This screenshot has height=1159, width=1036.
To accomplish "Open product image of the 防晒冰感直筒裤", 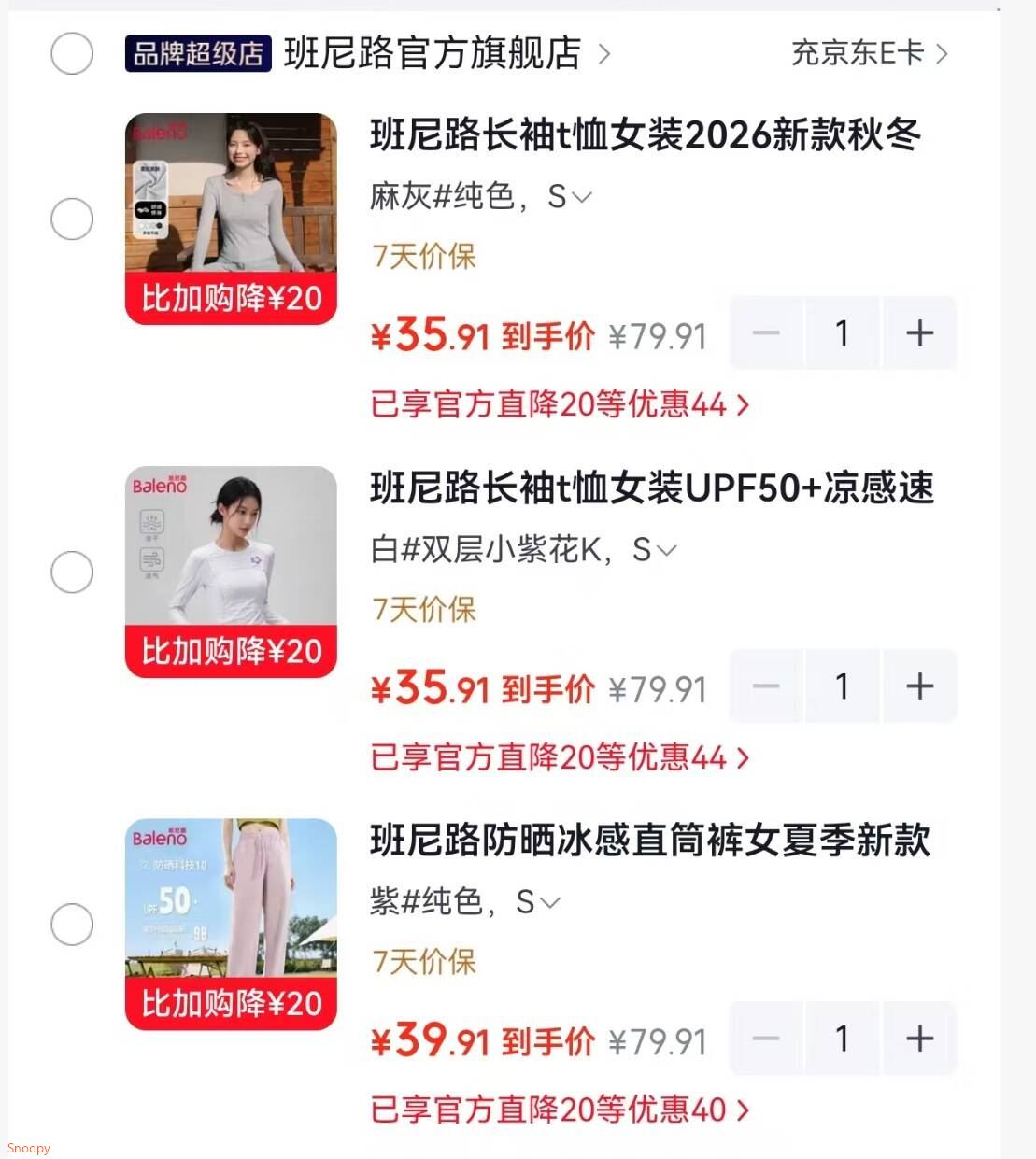I will [231, 925].
